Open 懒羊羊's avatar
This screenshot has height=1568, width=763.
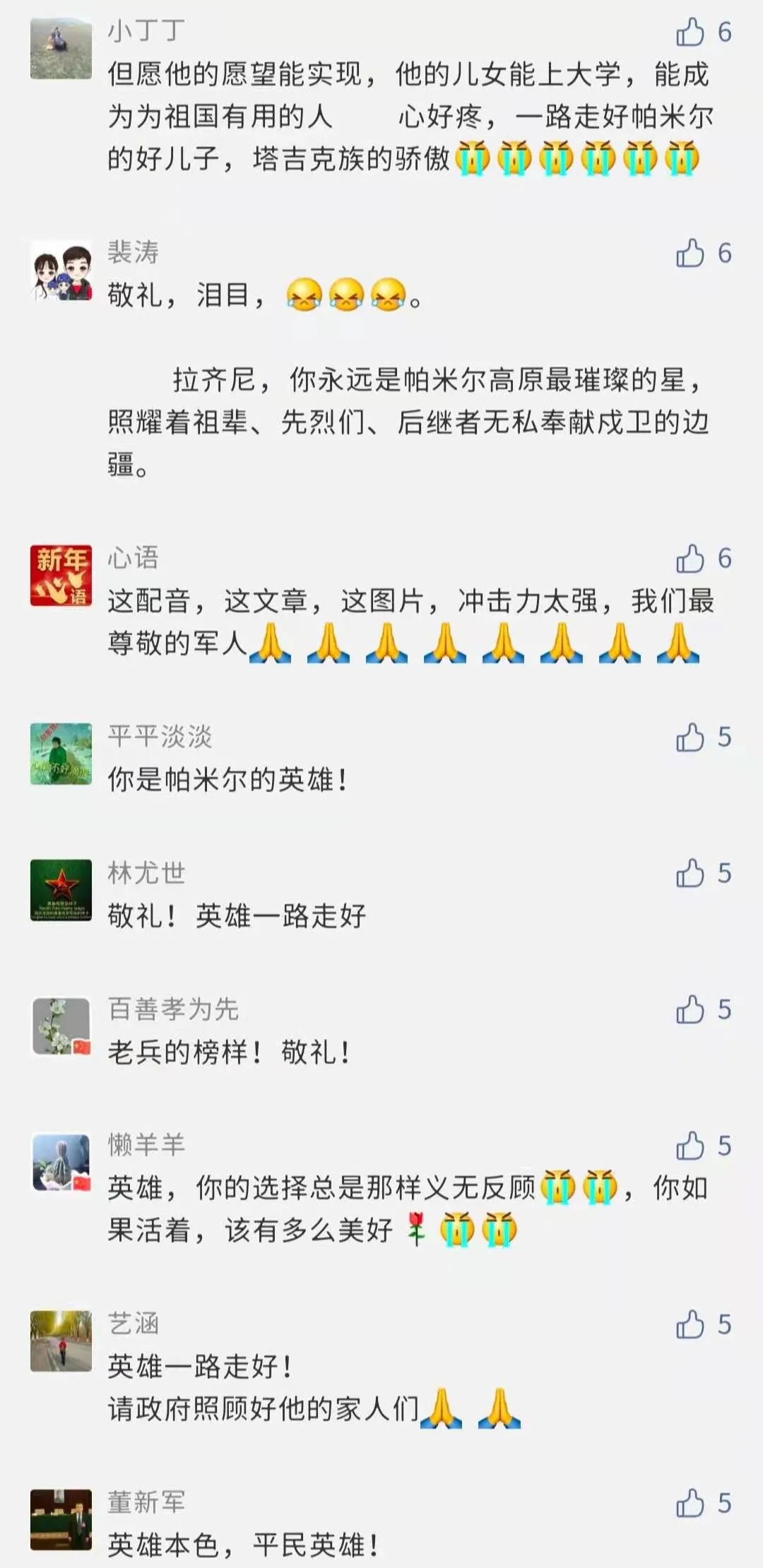(61, 1163)
